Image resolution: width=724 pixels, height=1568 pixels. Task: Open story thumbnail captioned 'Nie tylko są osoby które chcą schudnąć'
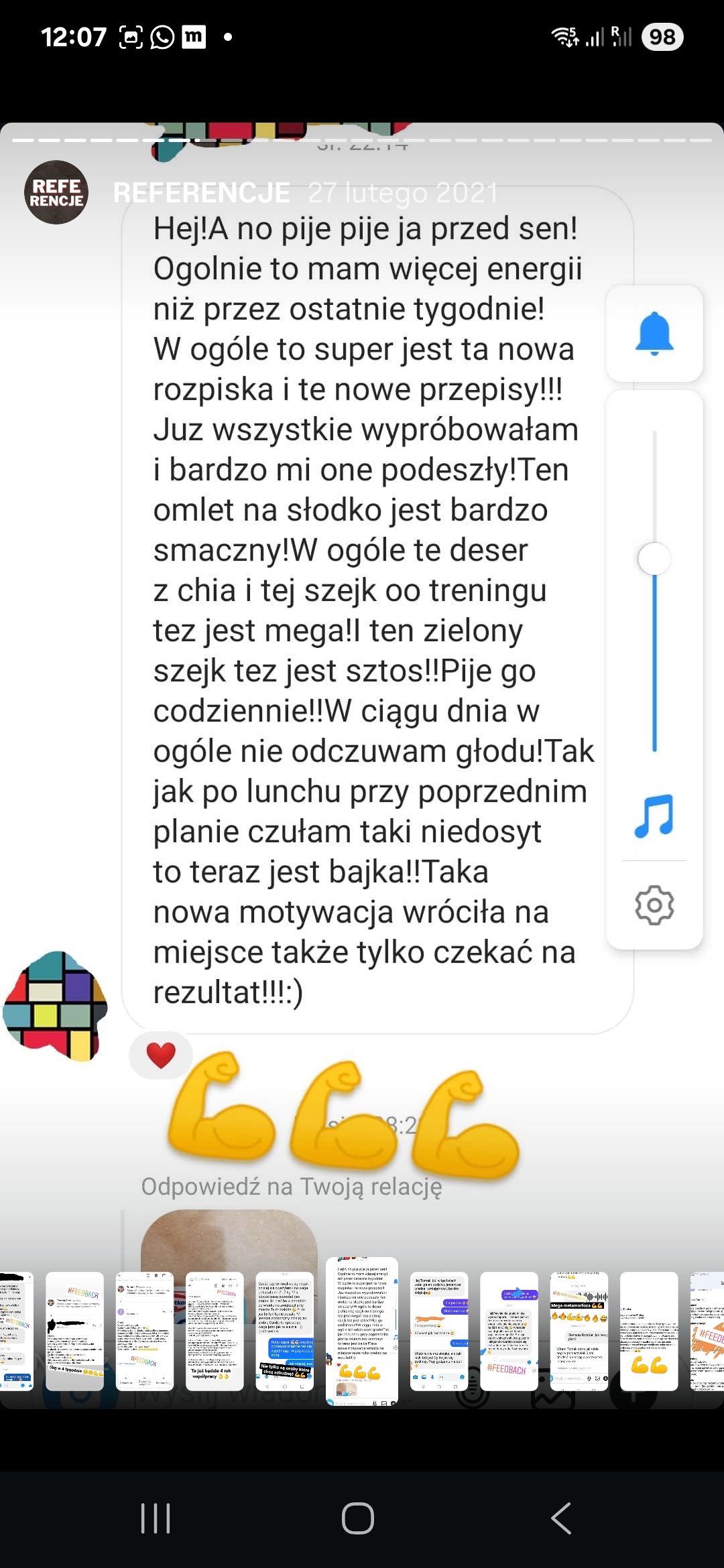pos(285,1331)
